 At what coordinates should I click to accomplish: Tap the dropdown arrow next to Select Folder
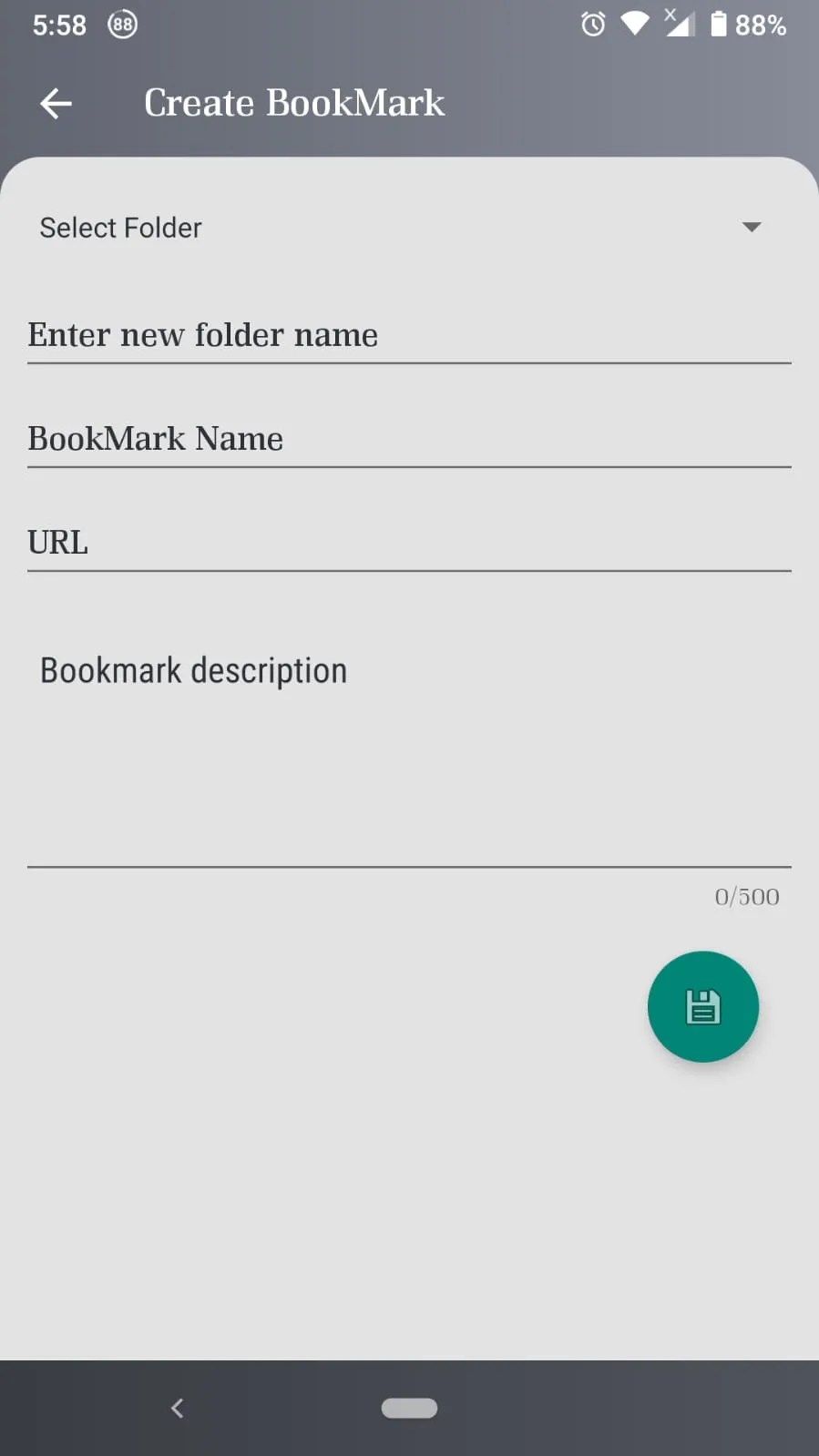point(751,227)
